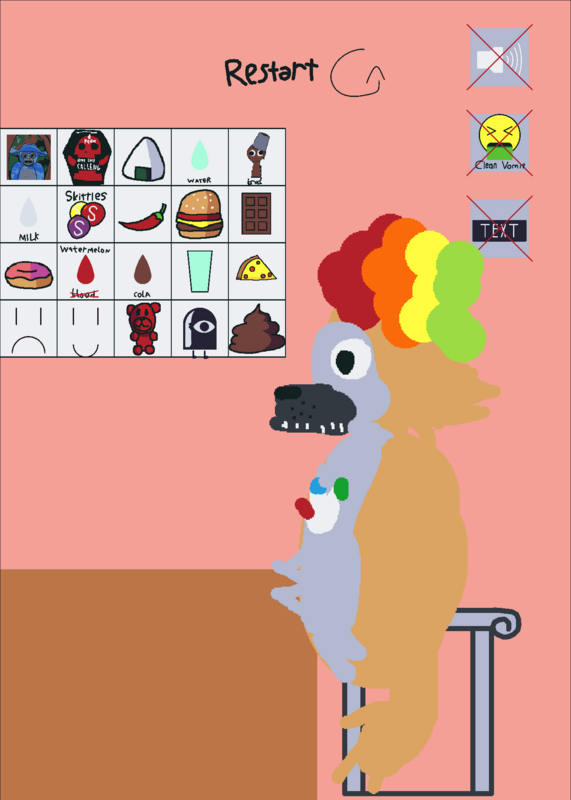Select the blue gorilla picture item
The width and height of the screenshot is (571, 800).
tap(29, 157)
